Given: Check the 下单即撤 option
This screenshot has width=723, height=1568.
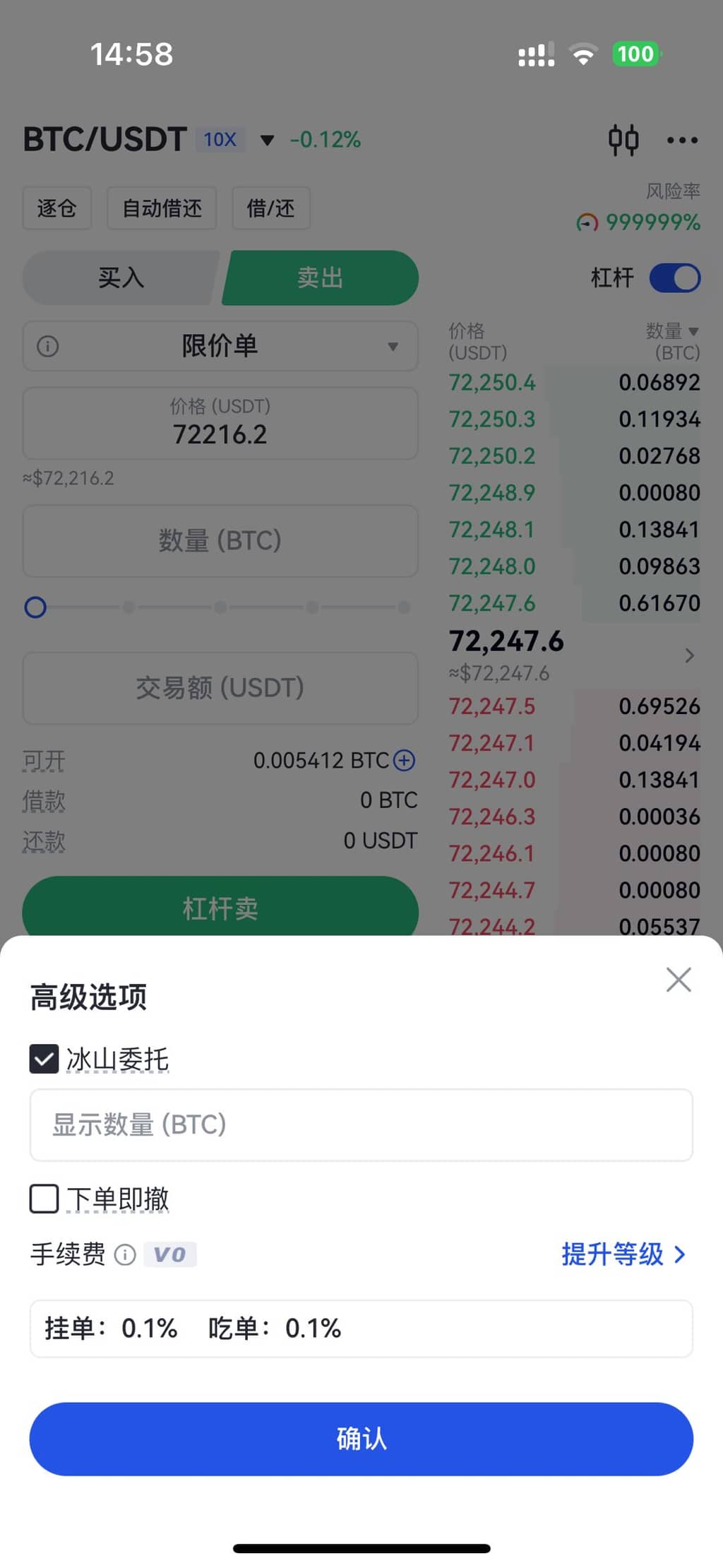Looking at the screenshot, I should tap(44, 1199).
